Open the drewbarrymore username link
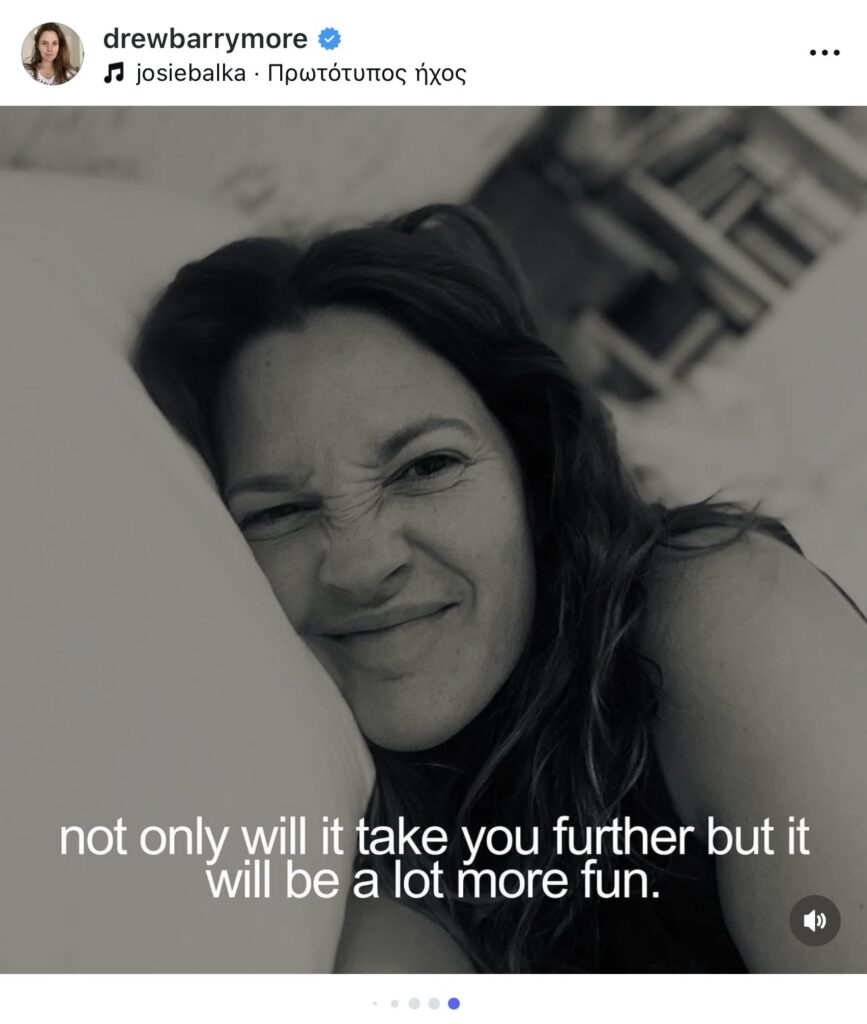 [206, 39]
